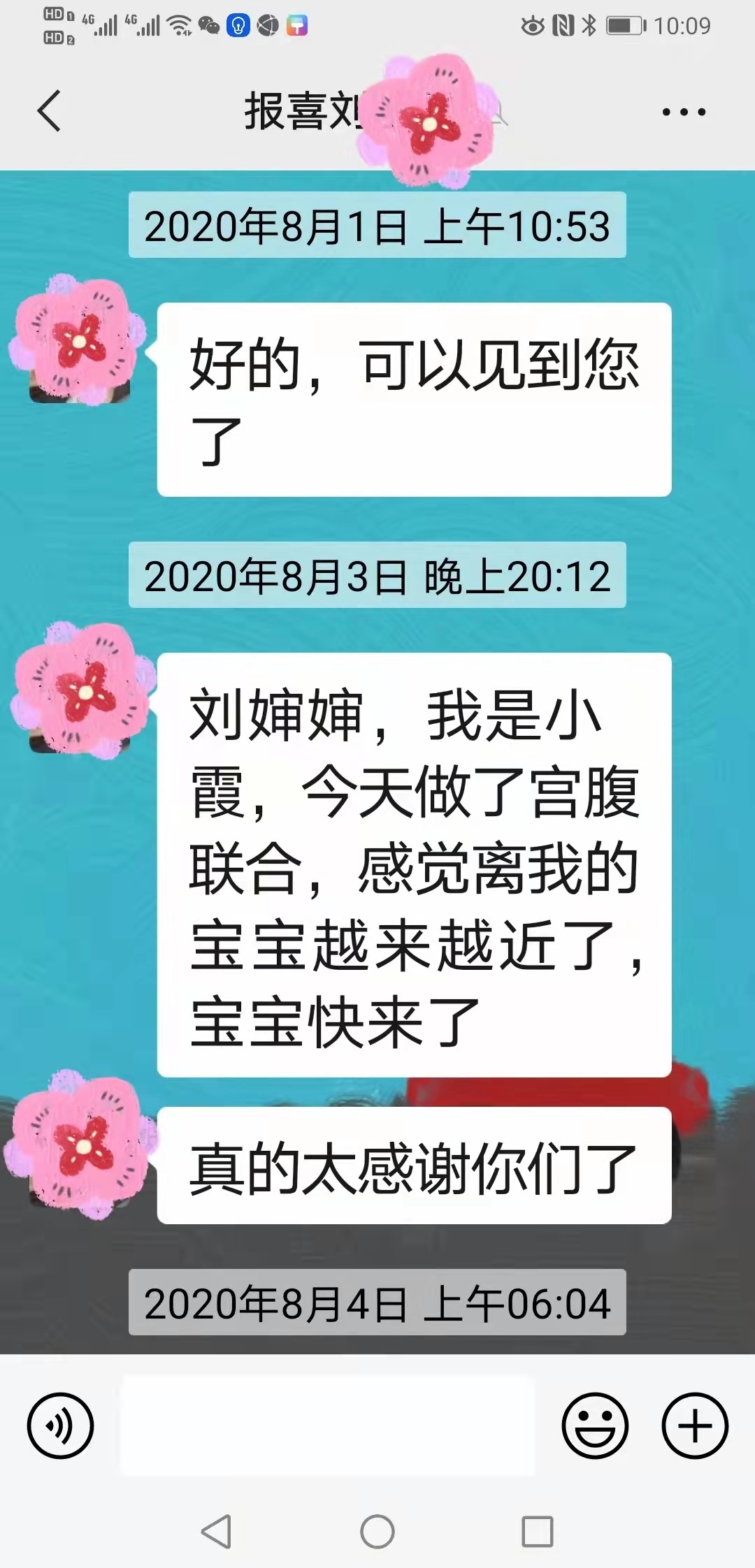Open sender's avatar beside 好的 message
755x1568 pixels.
tap(79, 340)
